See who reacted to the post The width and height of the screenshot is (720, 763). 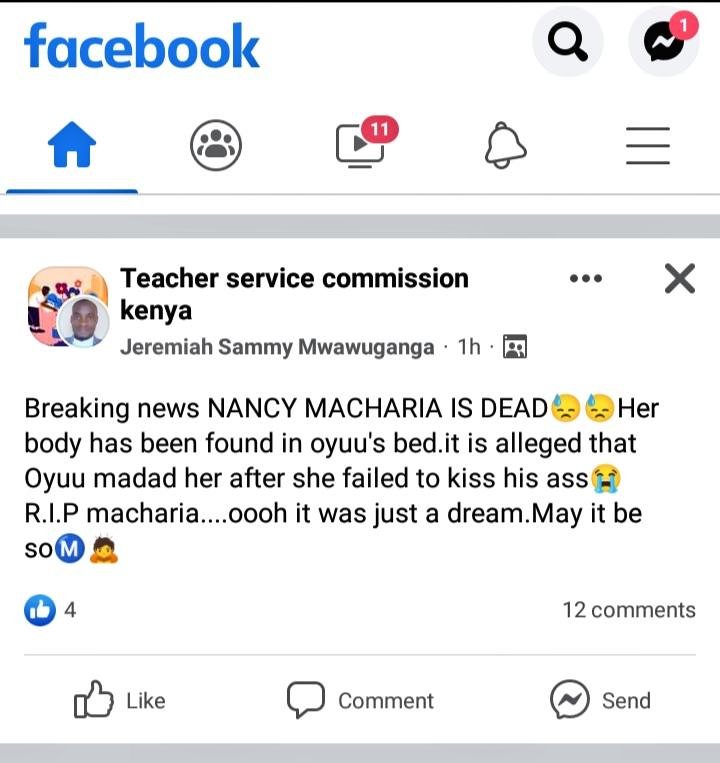[50, 610]
